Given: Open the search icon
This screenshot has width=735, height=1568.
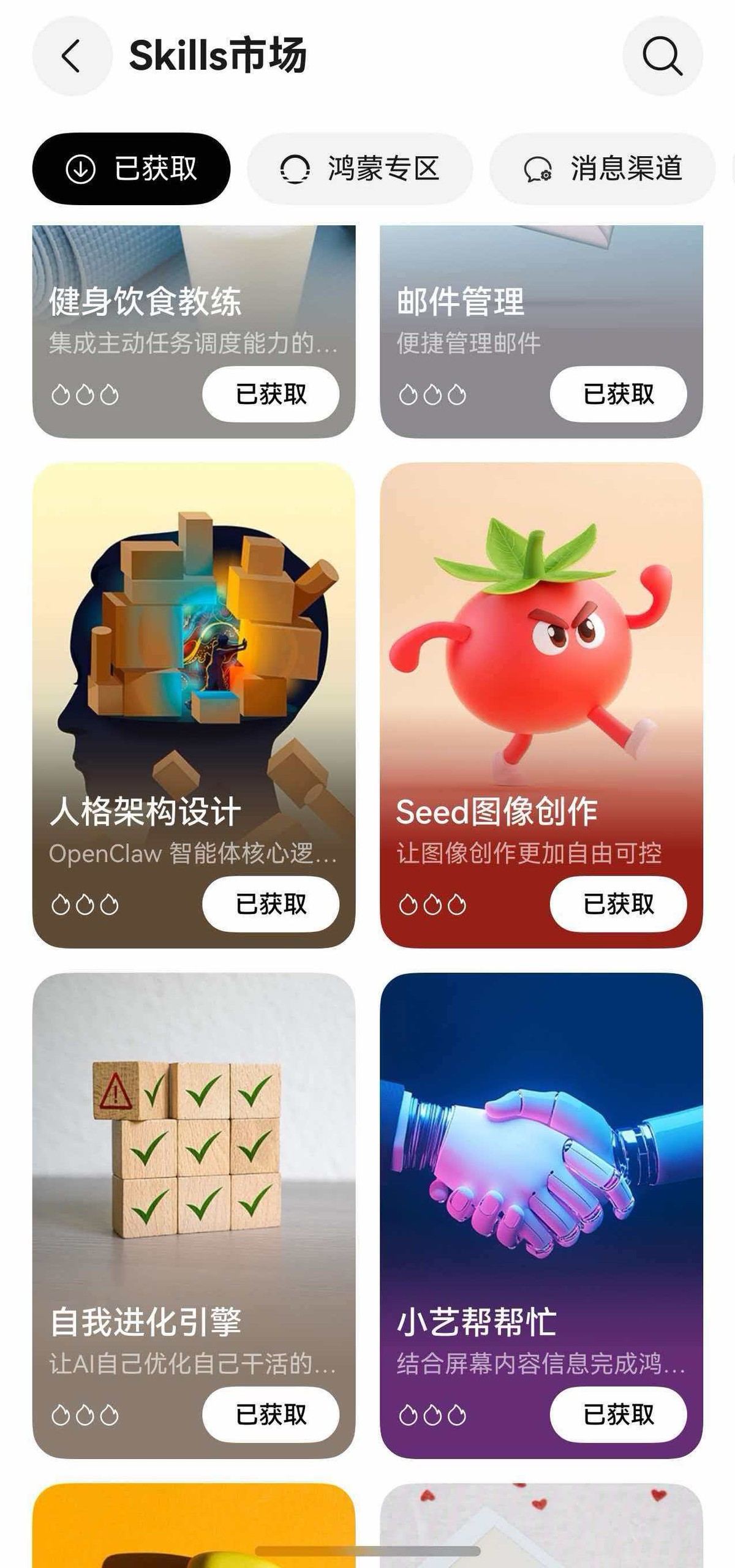Looking at the screenshot, I should [x=662, y=56].
